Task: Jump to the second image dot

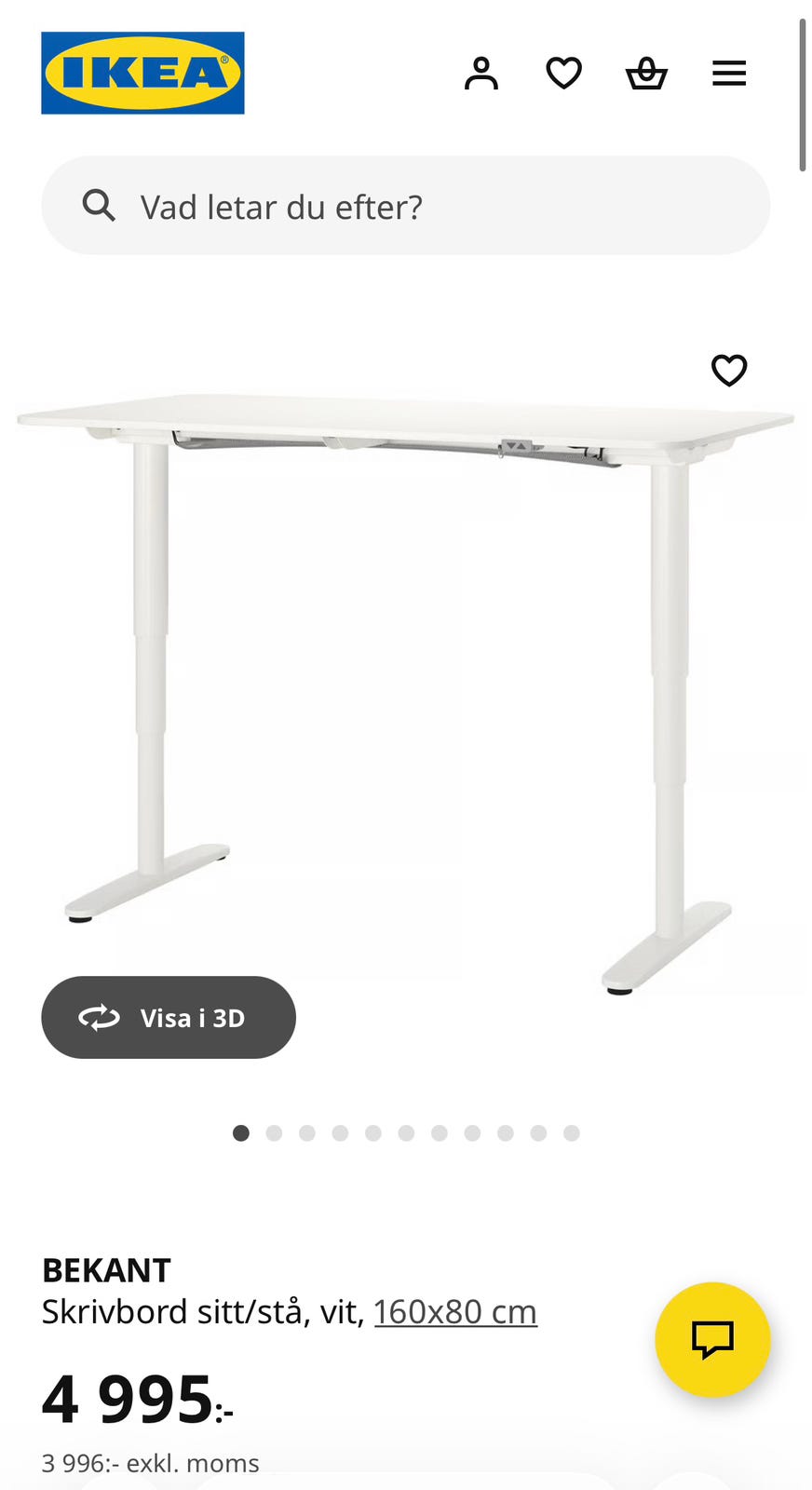Action: [274, 1133]
